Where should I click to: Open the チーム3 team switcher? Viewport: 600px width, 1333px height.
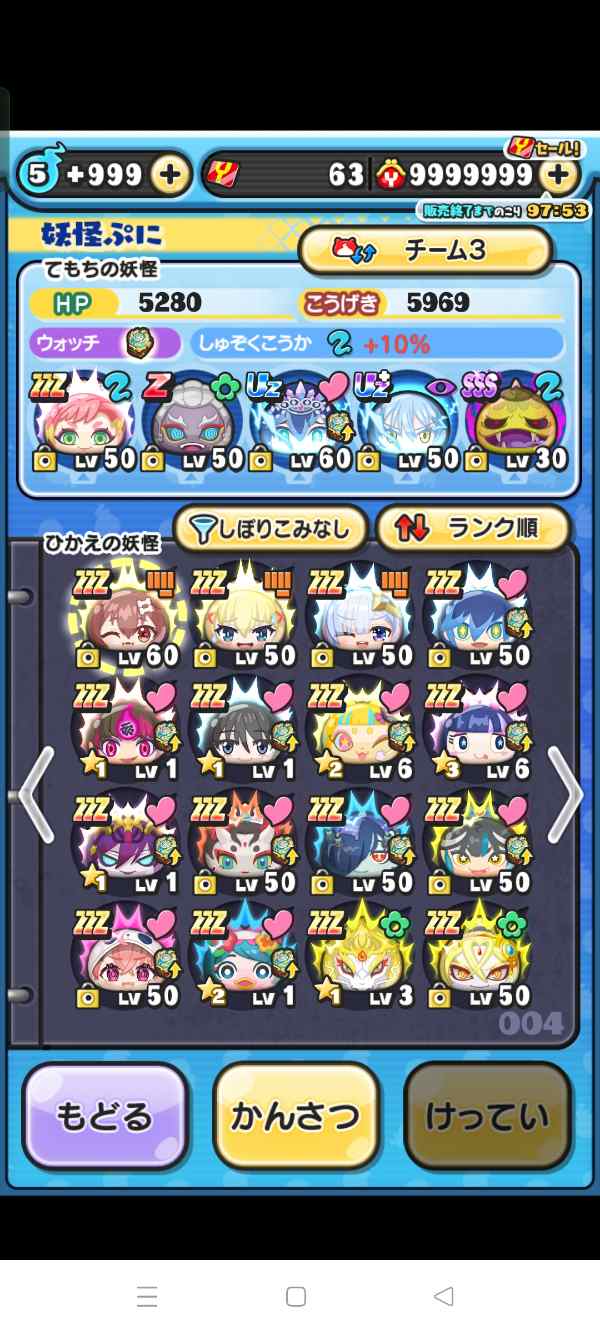click(425, 250)
